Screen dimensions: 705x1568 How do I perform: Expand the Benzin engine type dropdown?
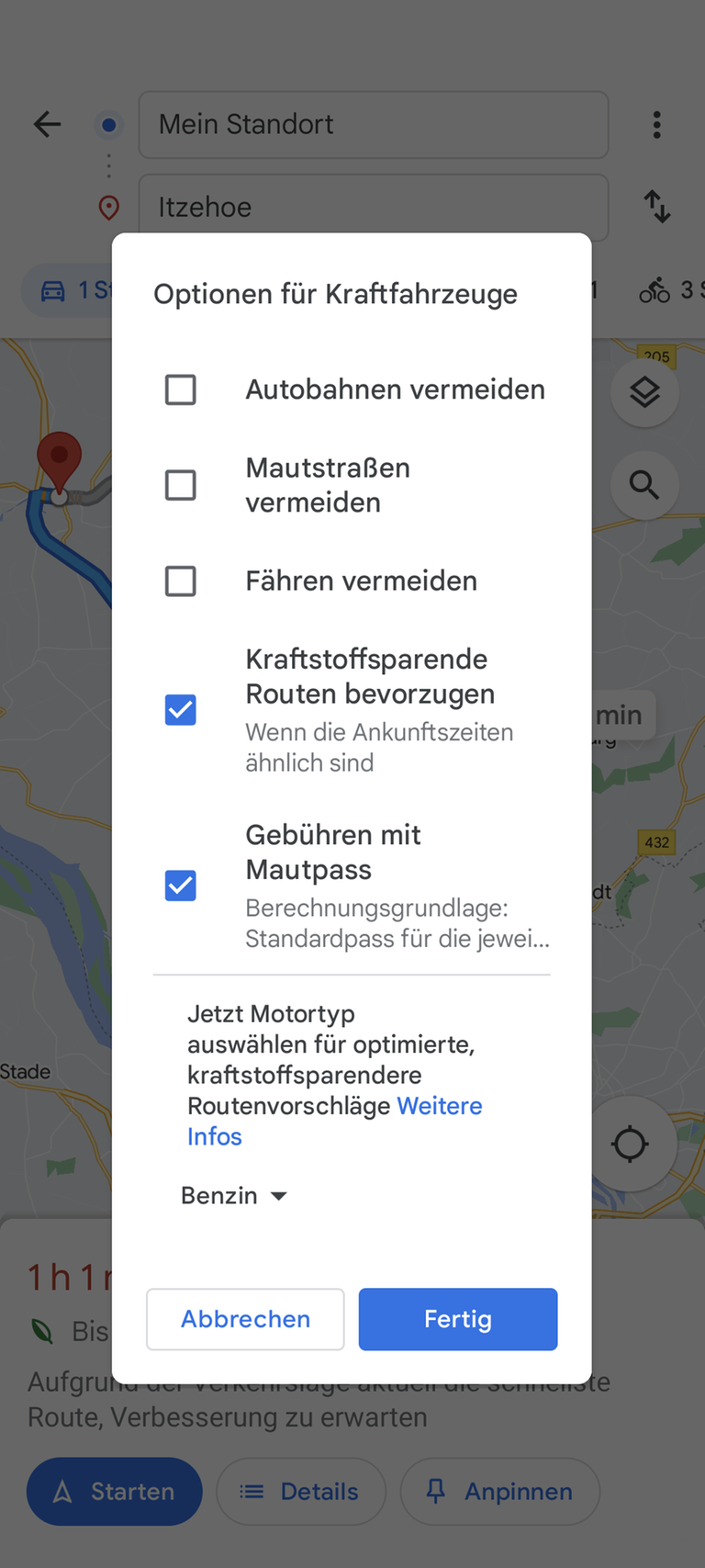click(x=234, y=1196)
